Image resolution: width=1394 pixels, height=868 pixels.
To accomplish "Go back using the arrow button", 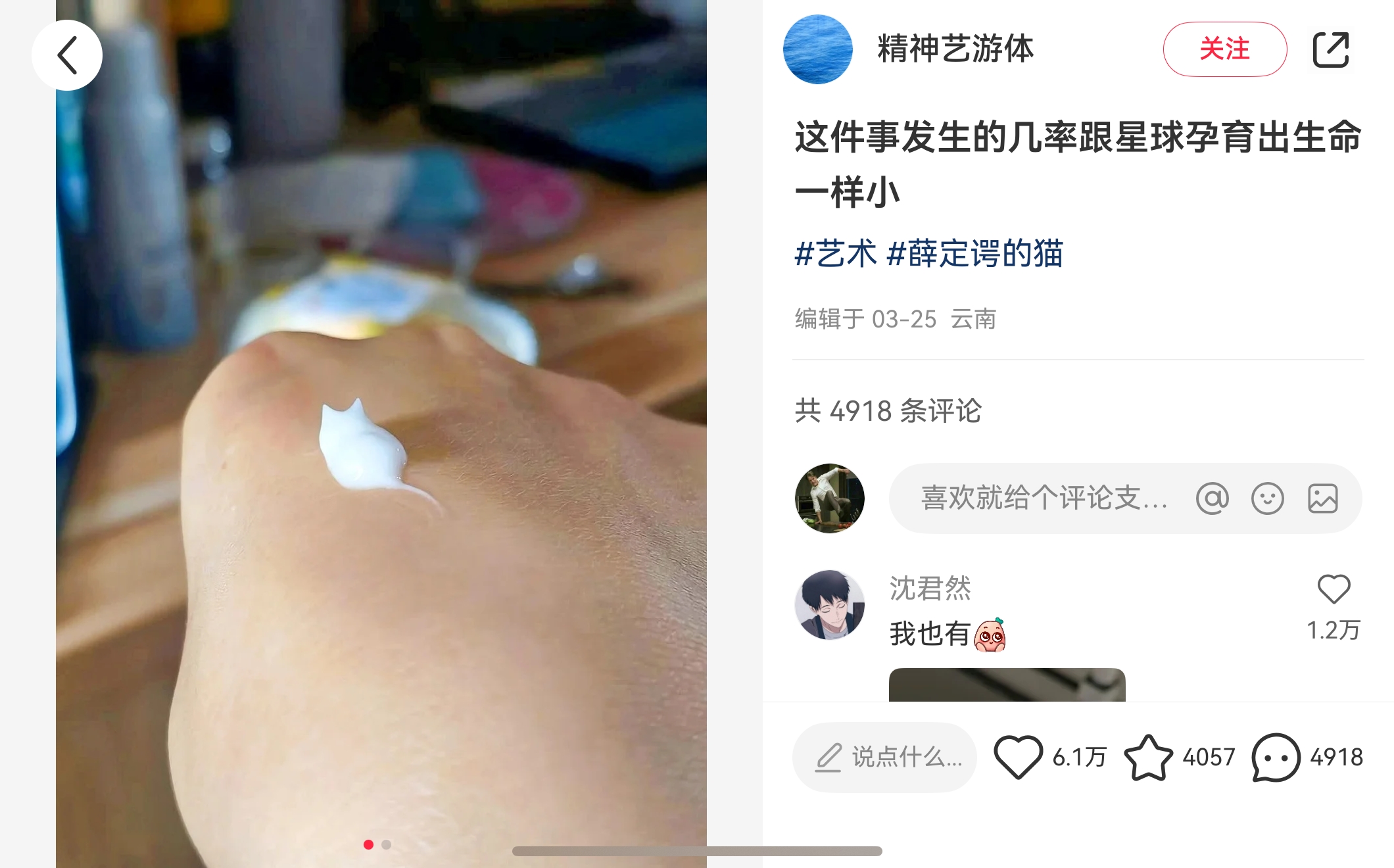I will (x=67, y=55).
